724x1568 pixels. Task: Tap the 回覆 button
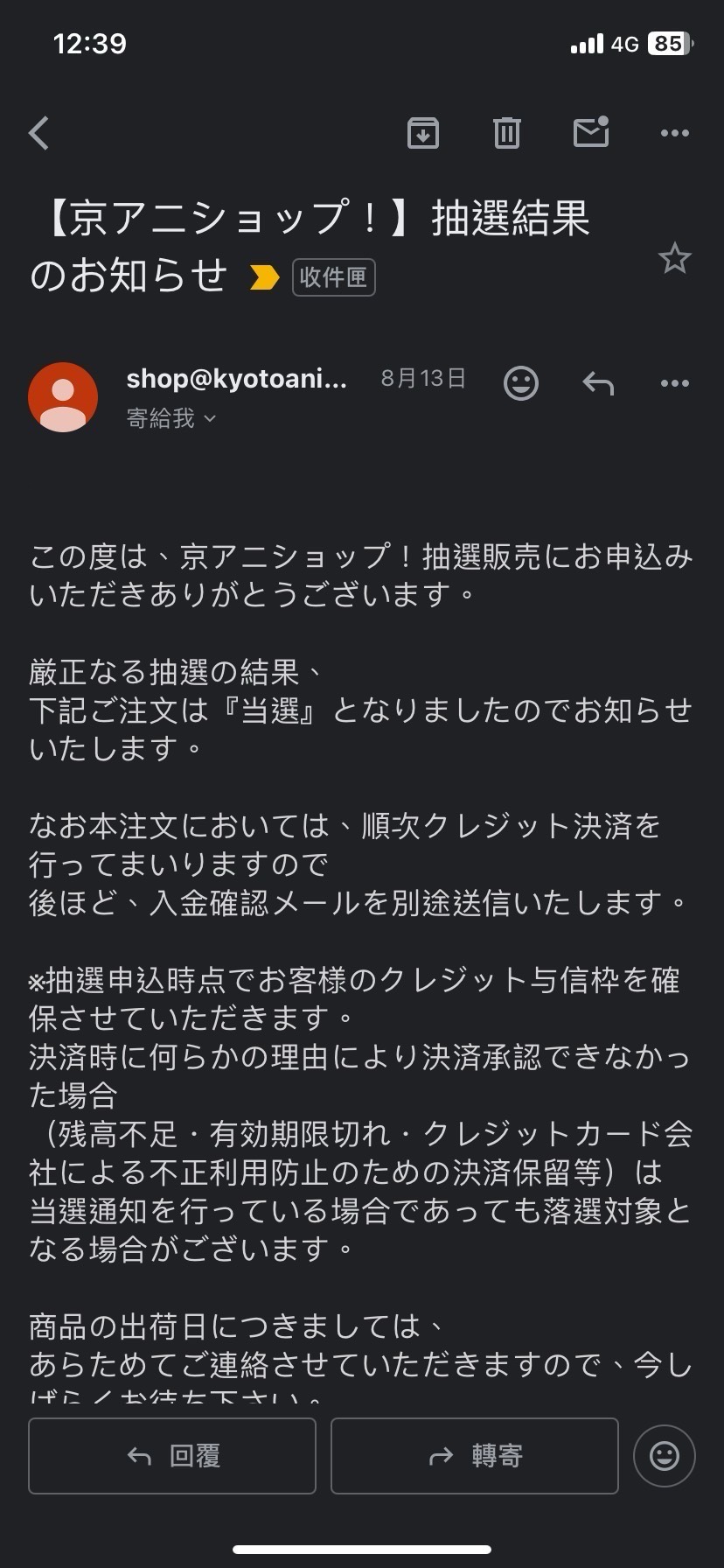pyautogui.click(x=172, y=1456)
